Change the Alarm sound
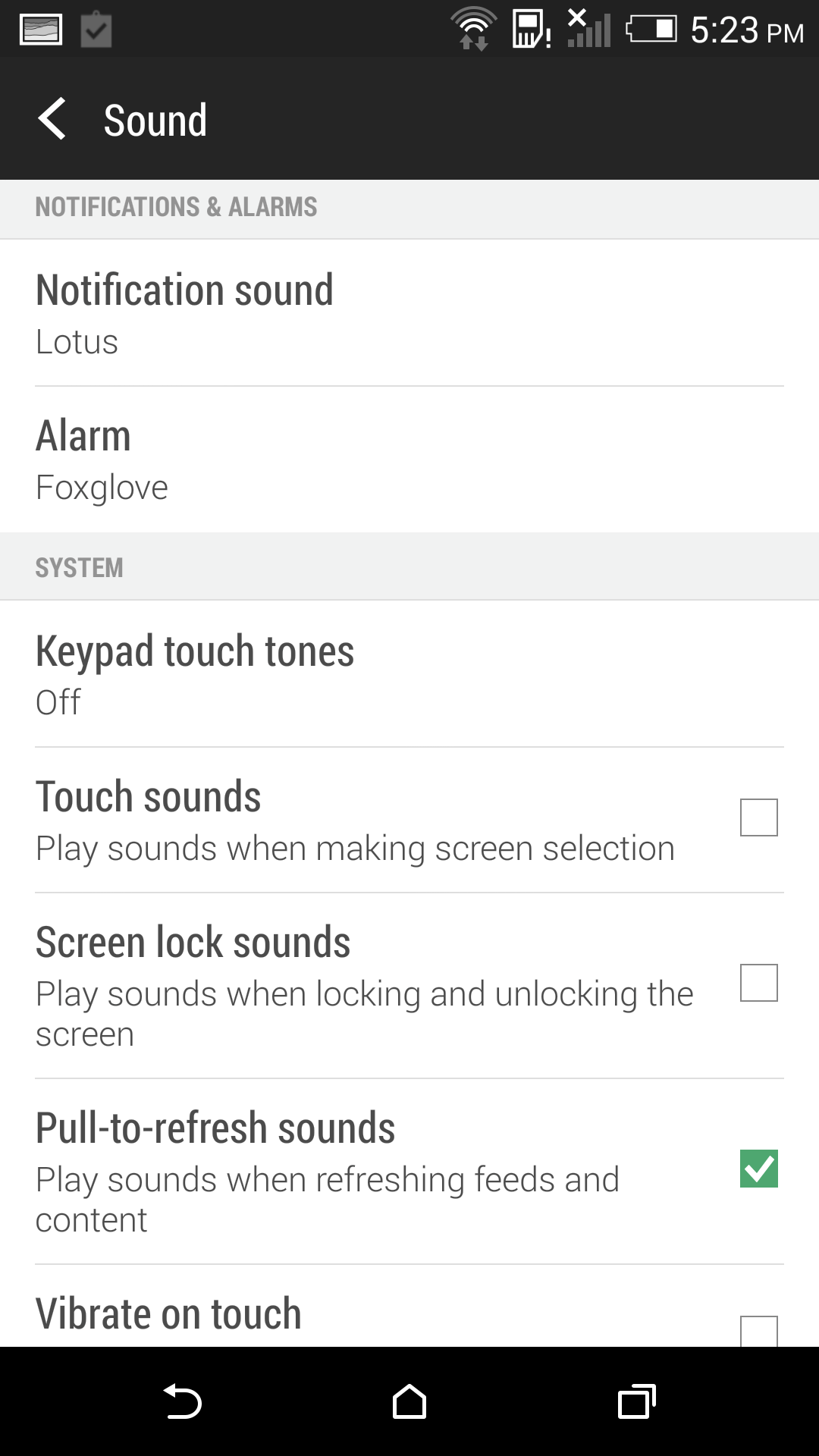The image size is (819, 1456). 409,460
